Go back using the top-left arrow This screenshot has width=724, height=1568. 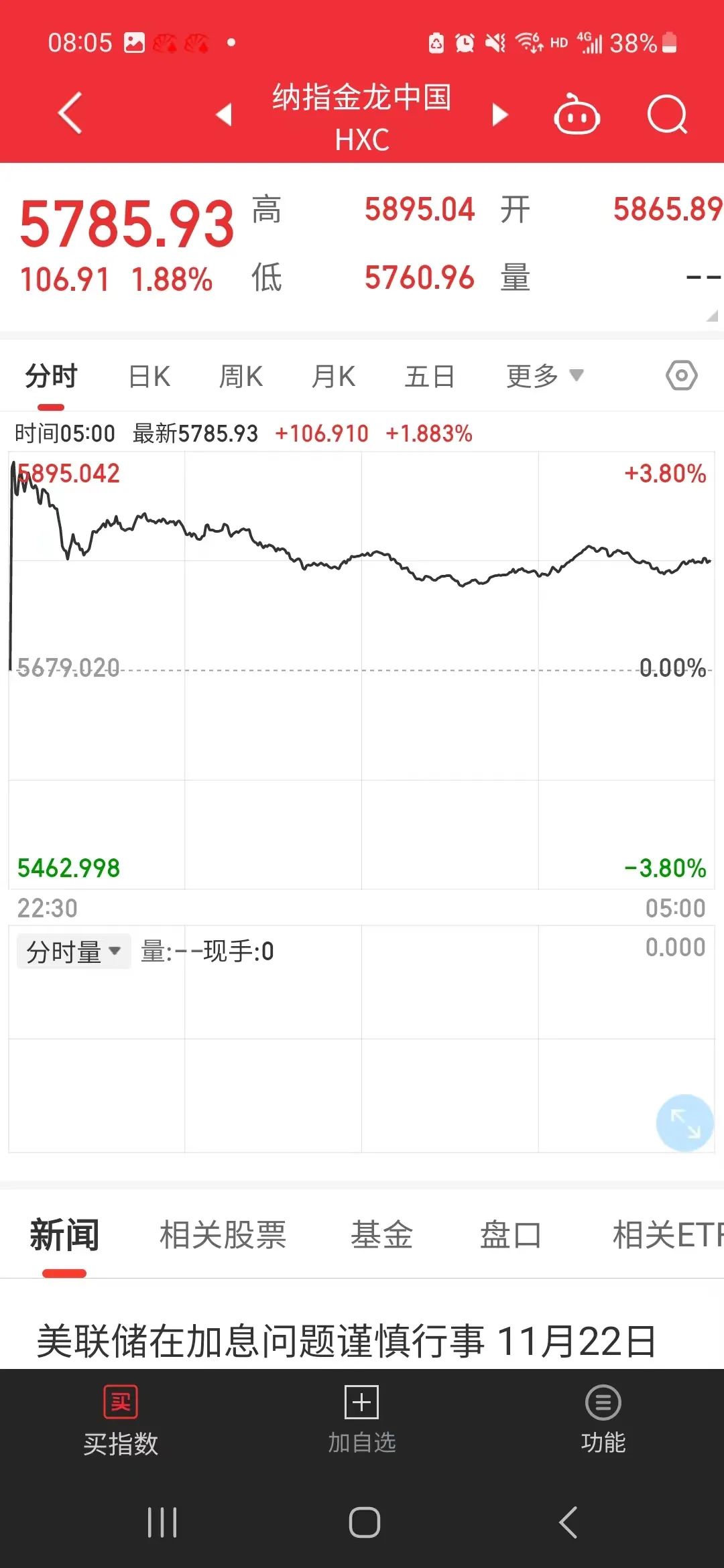70,113
